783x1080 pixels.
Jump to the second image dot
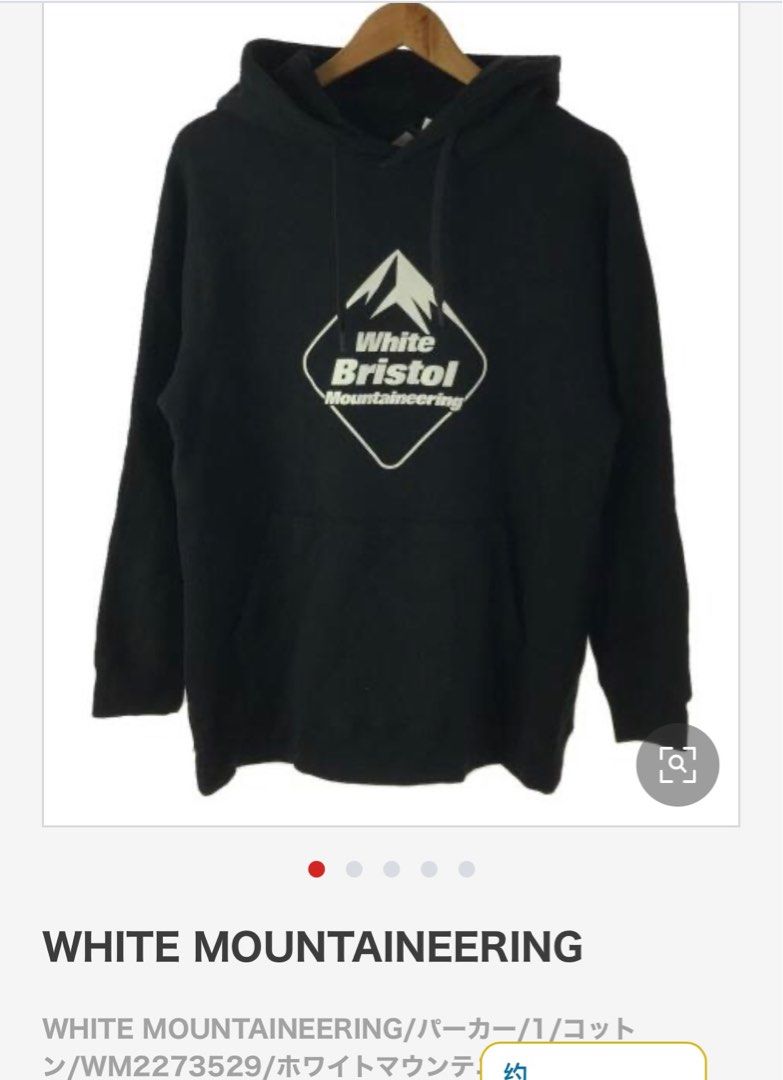(354, 869)
